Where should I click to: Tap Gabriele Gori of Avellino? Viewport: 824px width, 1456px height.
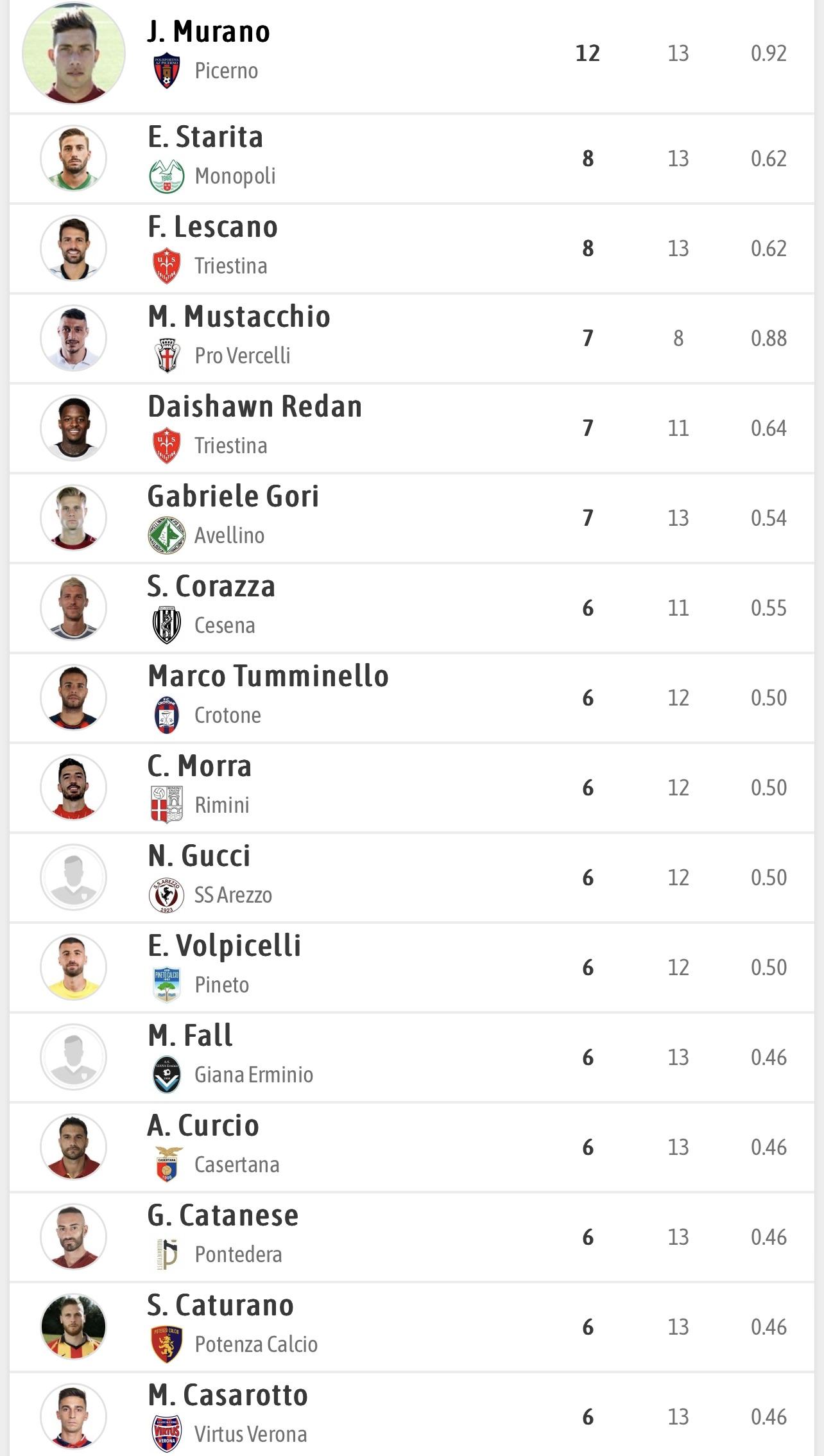(412, 518)
